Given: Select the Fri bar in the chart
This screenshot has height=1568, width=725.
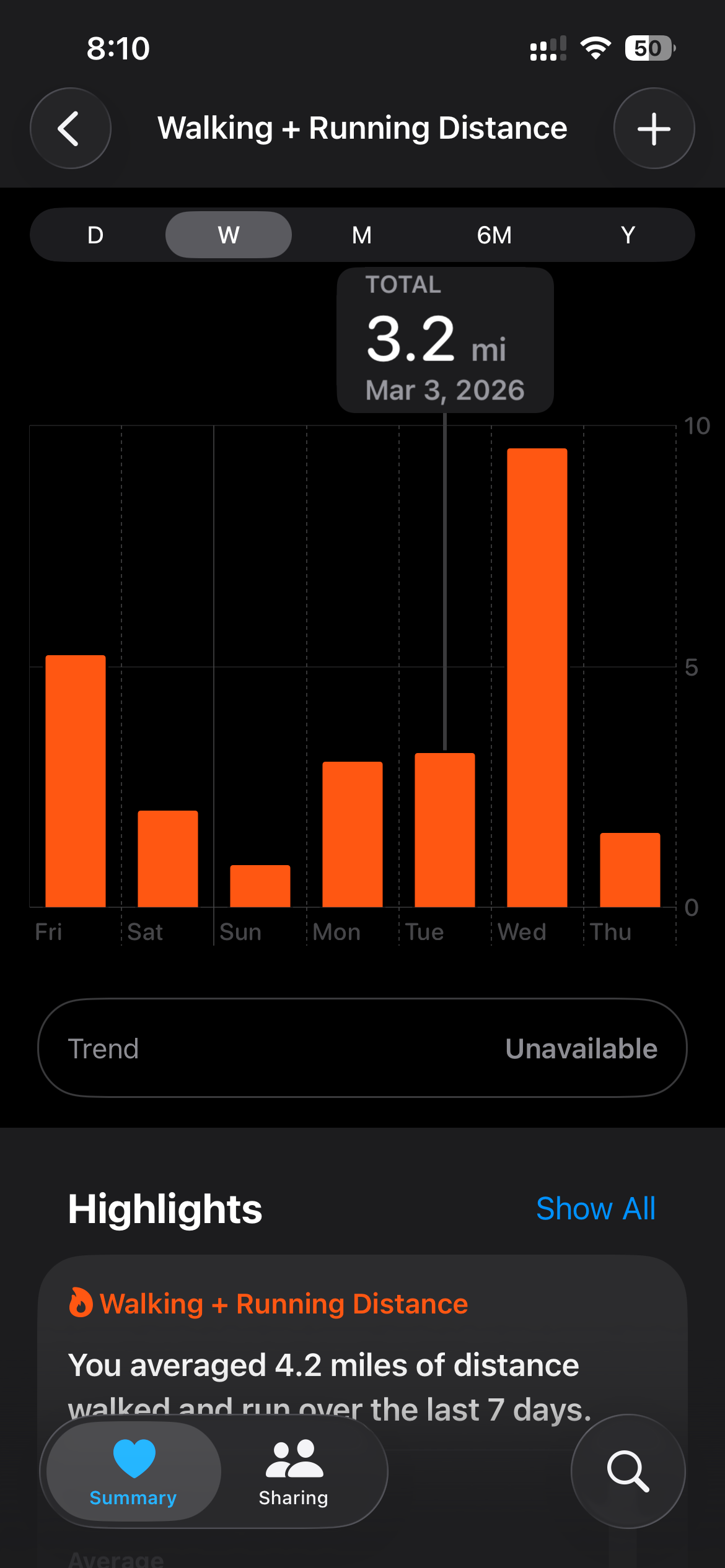Looking at the screenshot, I should tap(76, 781).
